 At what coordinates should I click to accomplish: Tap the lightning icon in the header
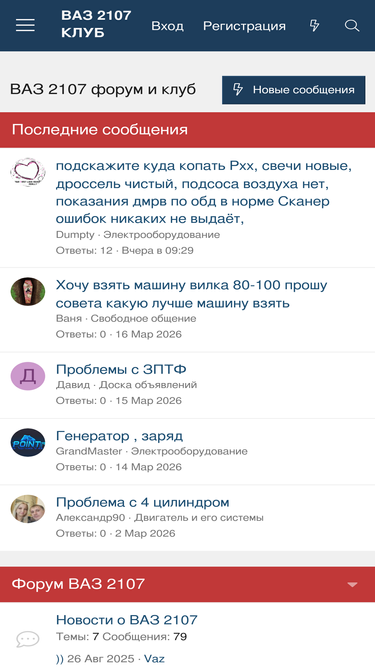314,26
